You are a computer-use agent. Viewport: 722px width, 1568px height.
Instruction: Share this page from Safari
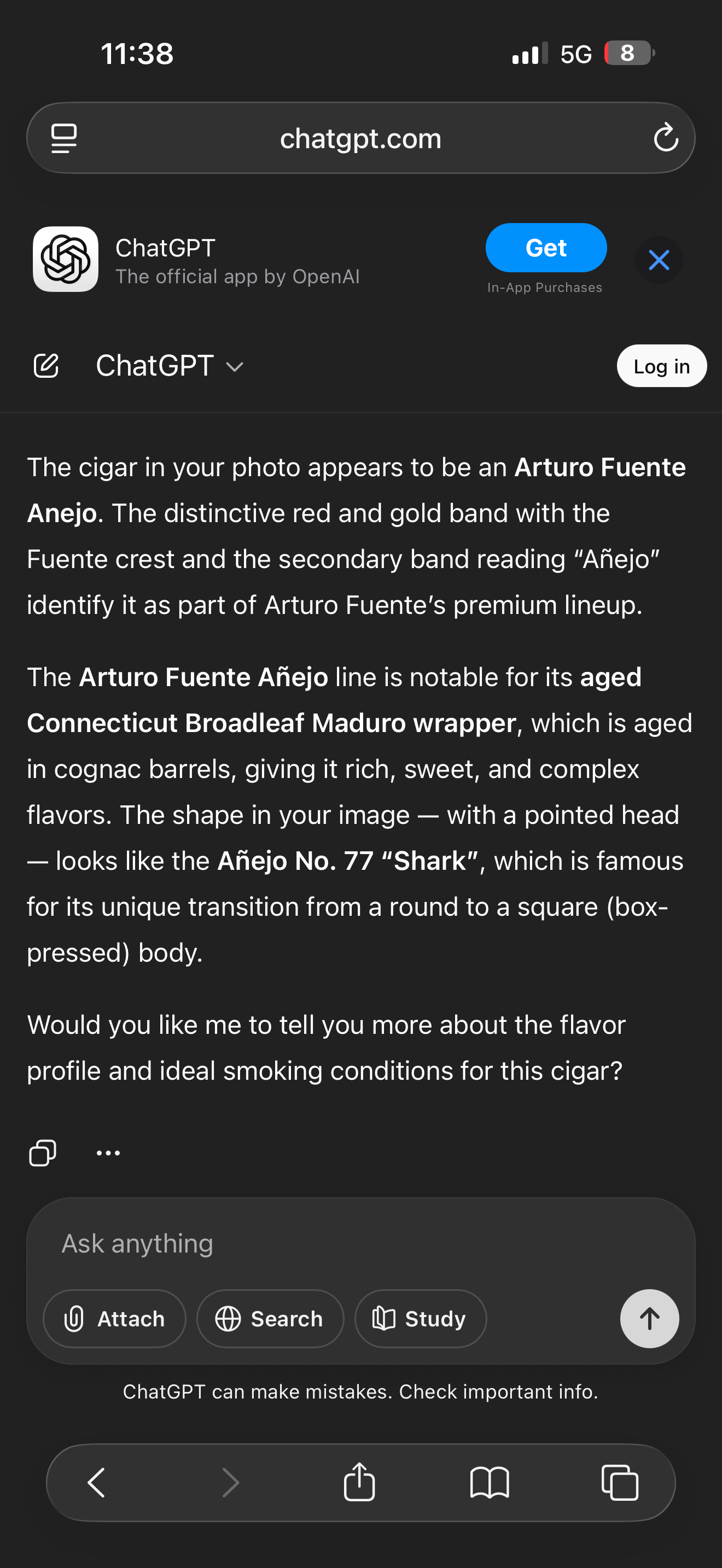[x=359, y=1482]
